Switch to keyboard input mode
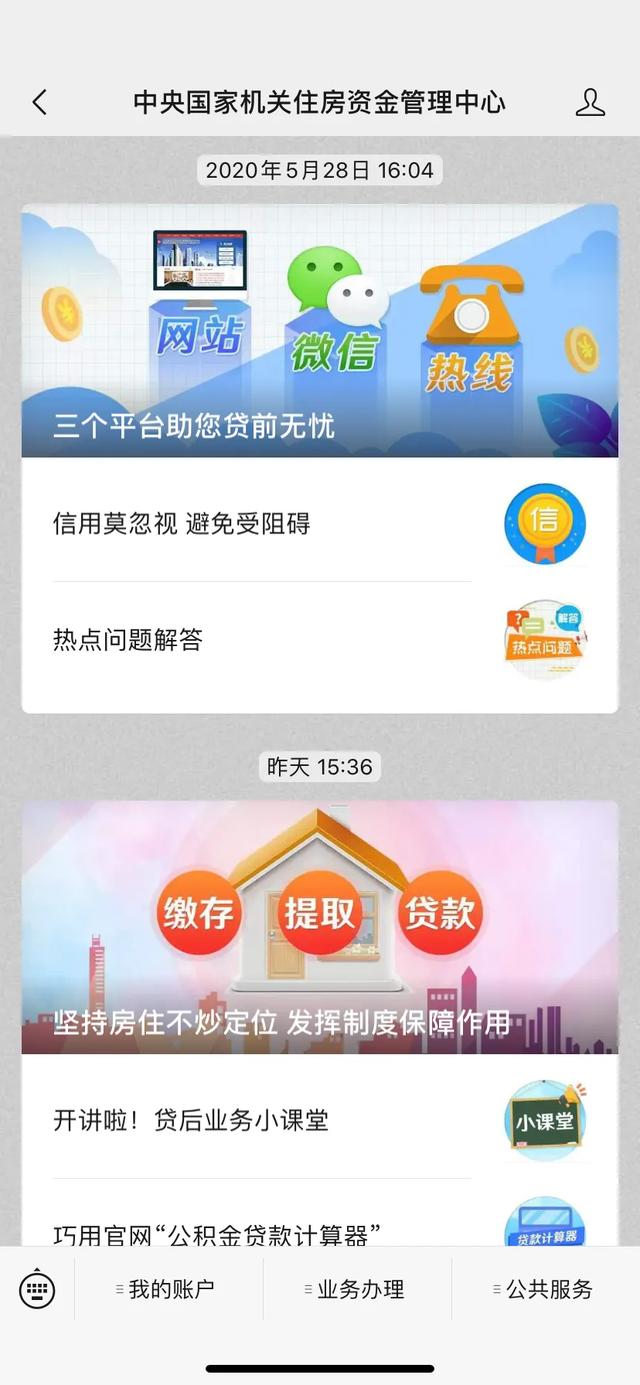Viewport: 640px width, 1385px height. (37, 1289)
